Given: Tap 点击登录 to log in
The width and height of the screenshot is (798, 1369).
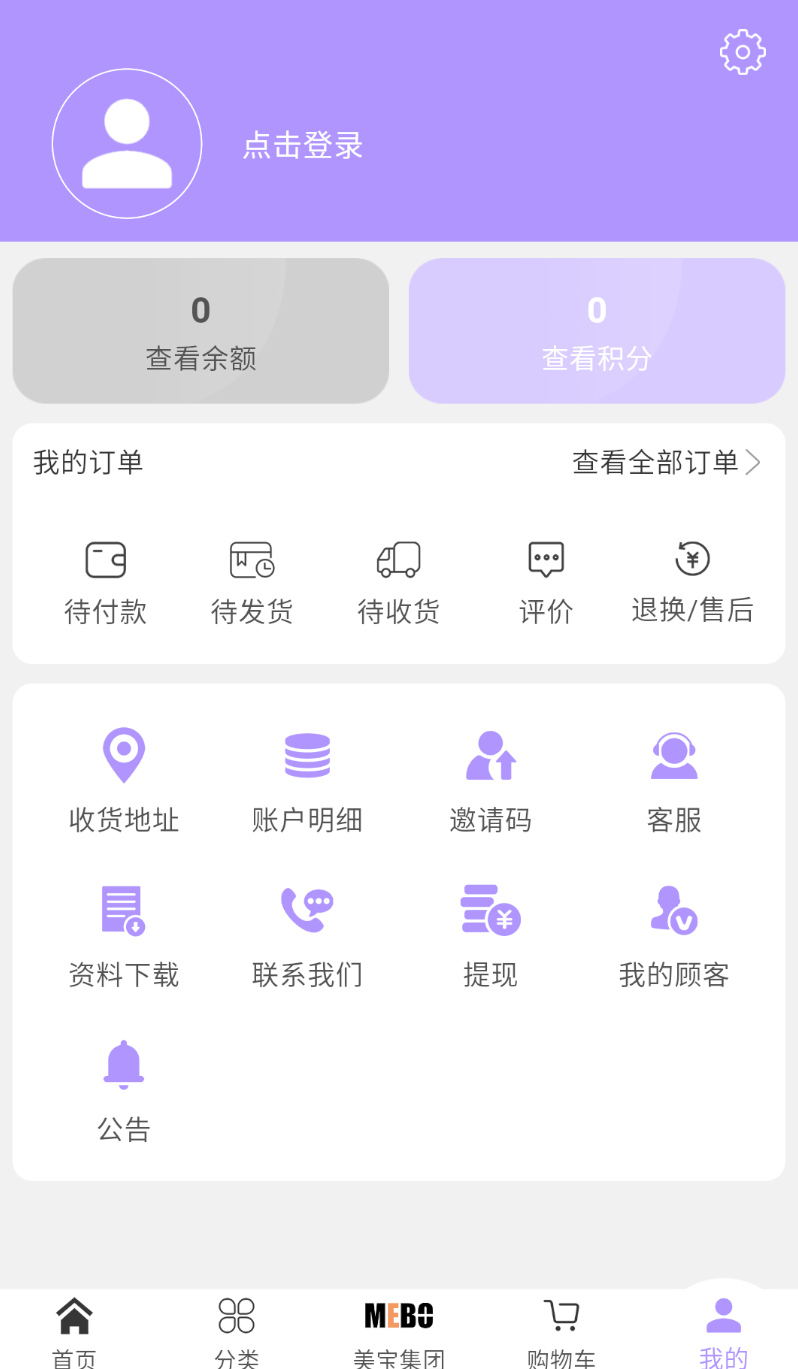Looking at the screenshot, I should pos(303,146).
